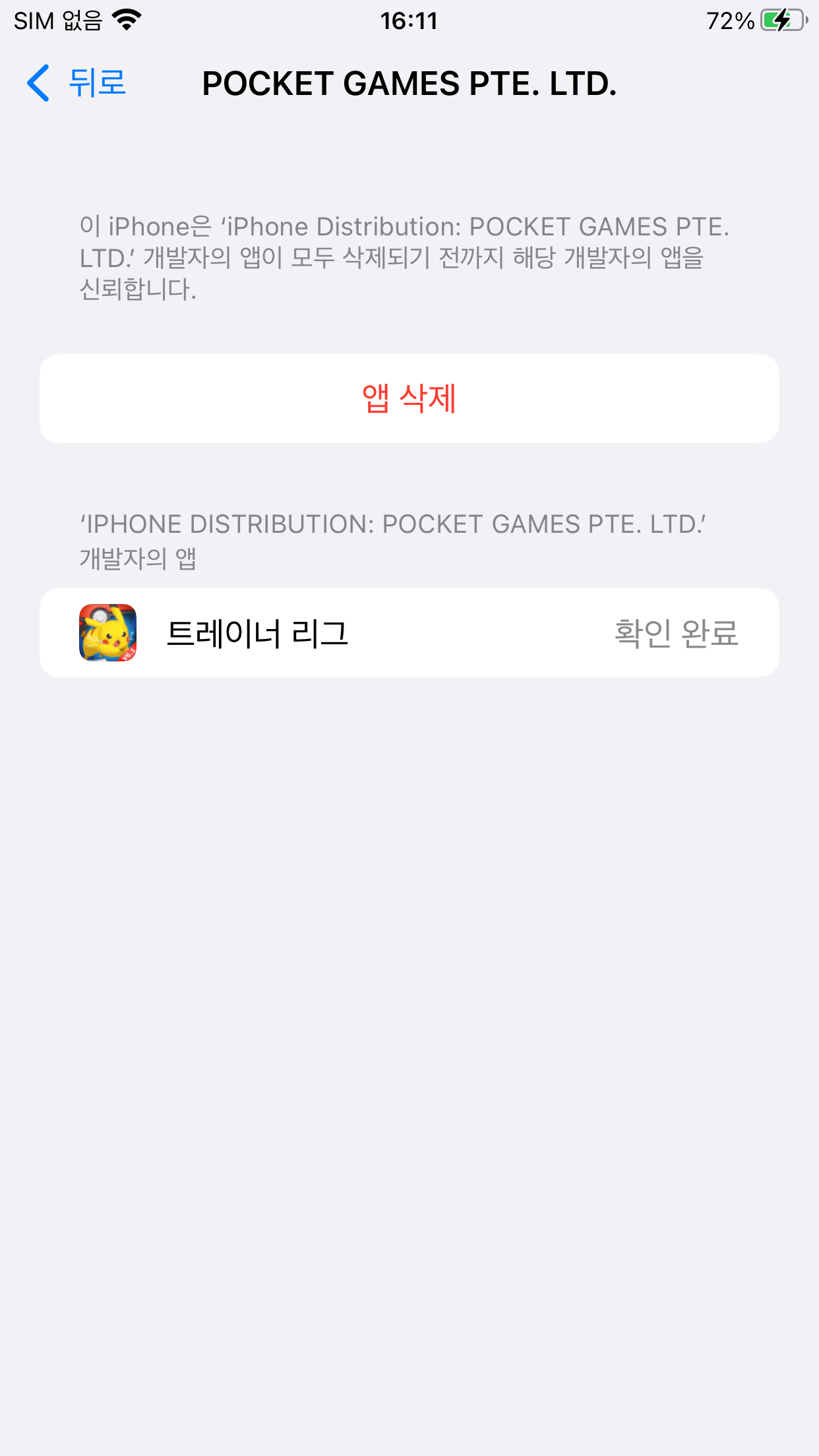
Task: Go back with the 뒤로 button
Action: coord(77,83)
